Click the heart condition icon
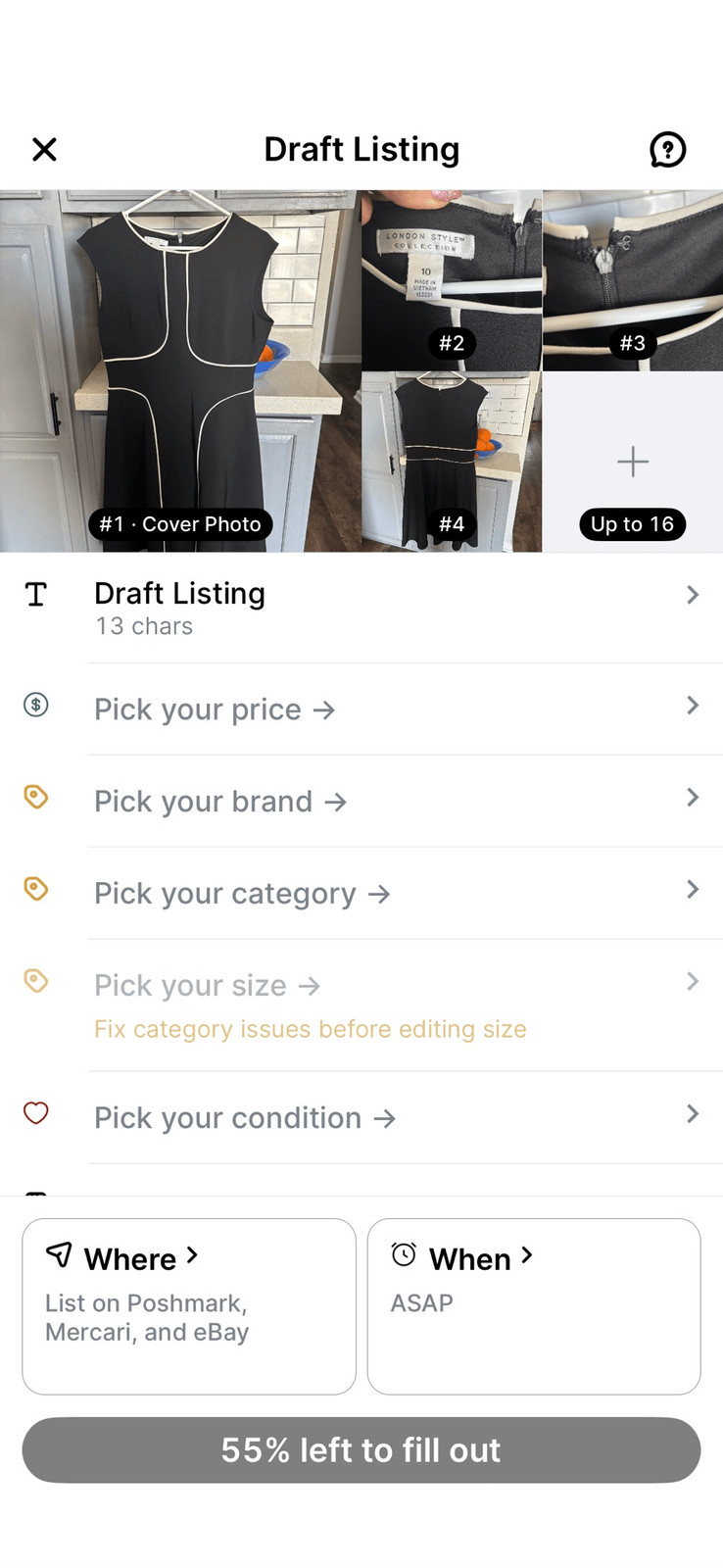The image size is (723, 1568). tap(36, 1113)
